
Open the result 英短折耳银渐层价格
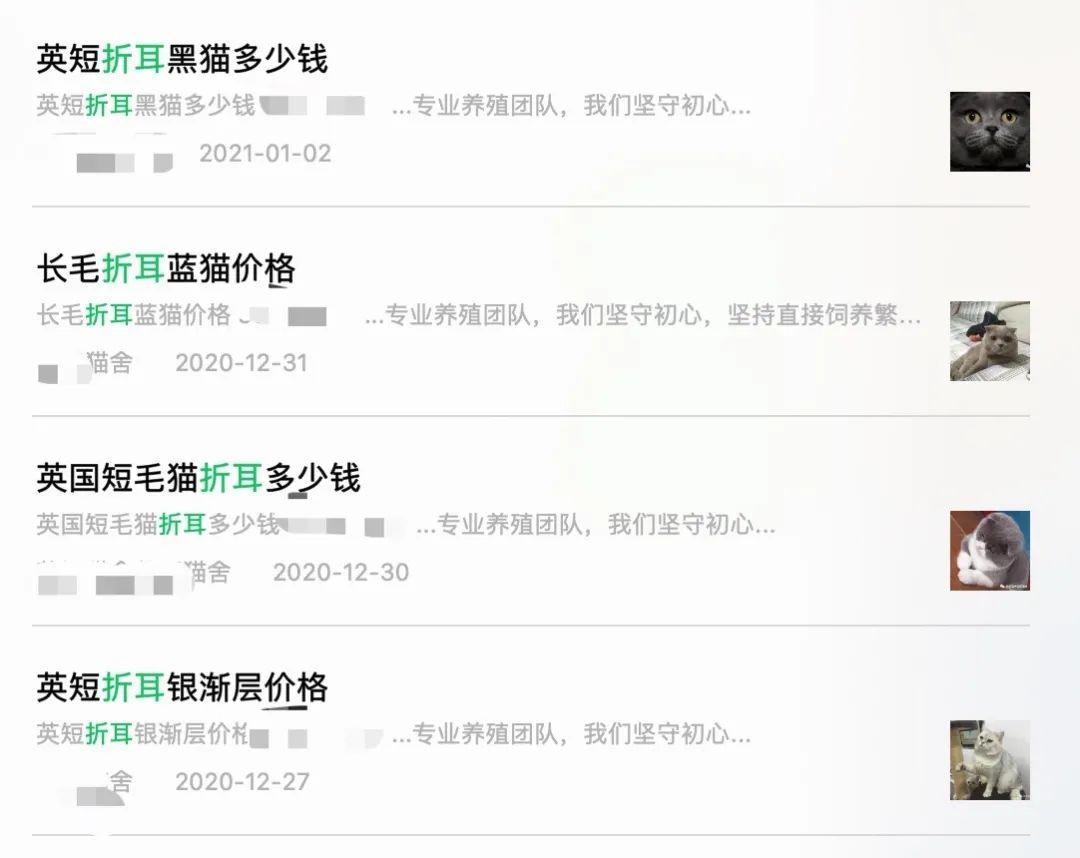tap(182, 688)
